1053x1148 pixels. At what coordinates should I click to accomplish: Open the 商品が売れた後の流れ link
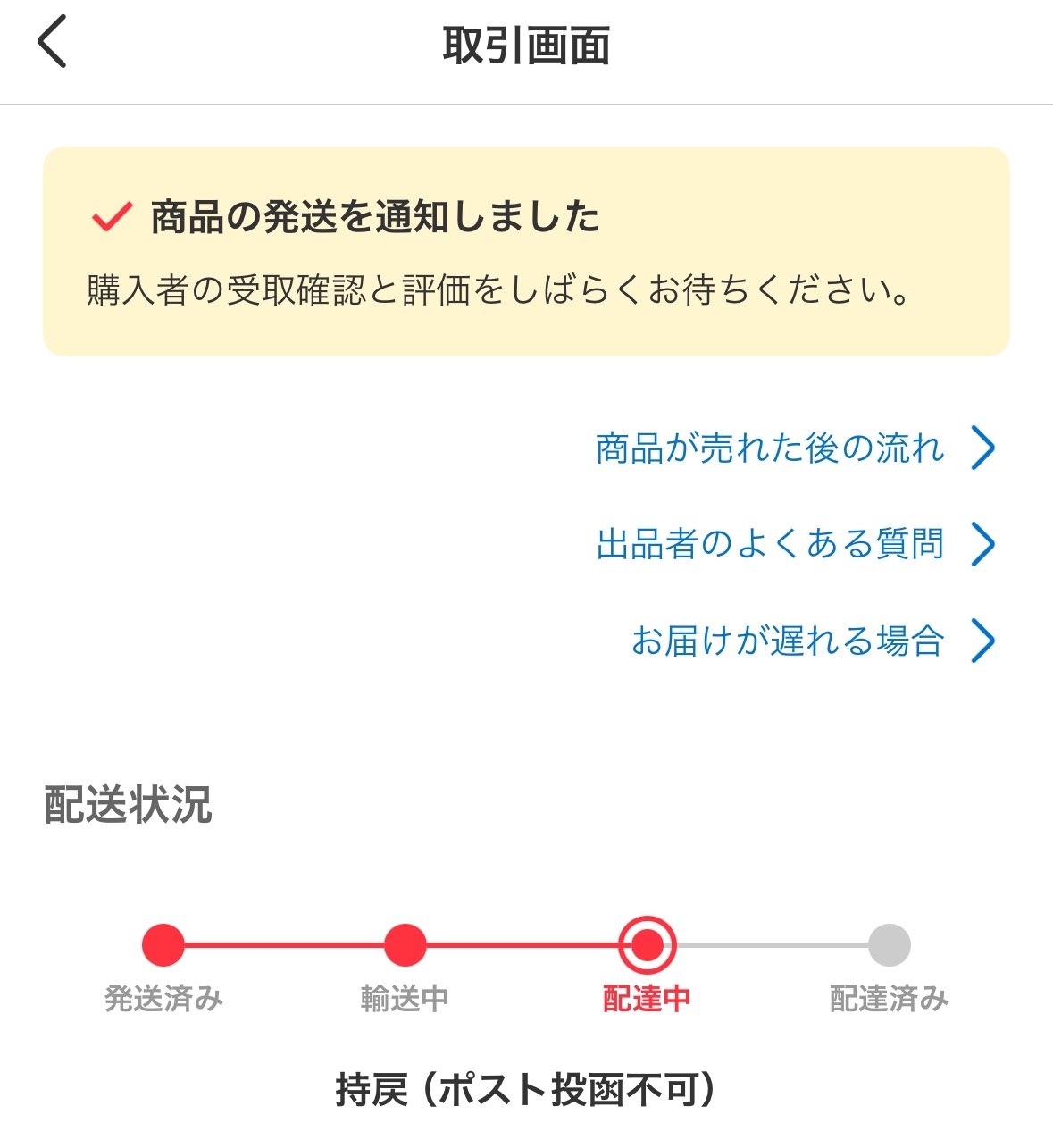[x=795, y=448]
